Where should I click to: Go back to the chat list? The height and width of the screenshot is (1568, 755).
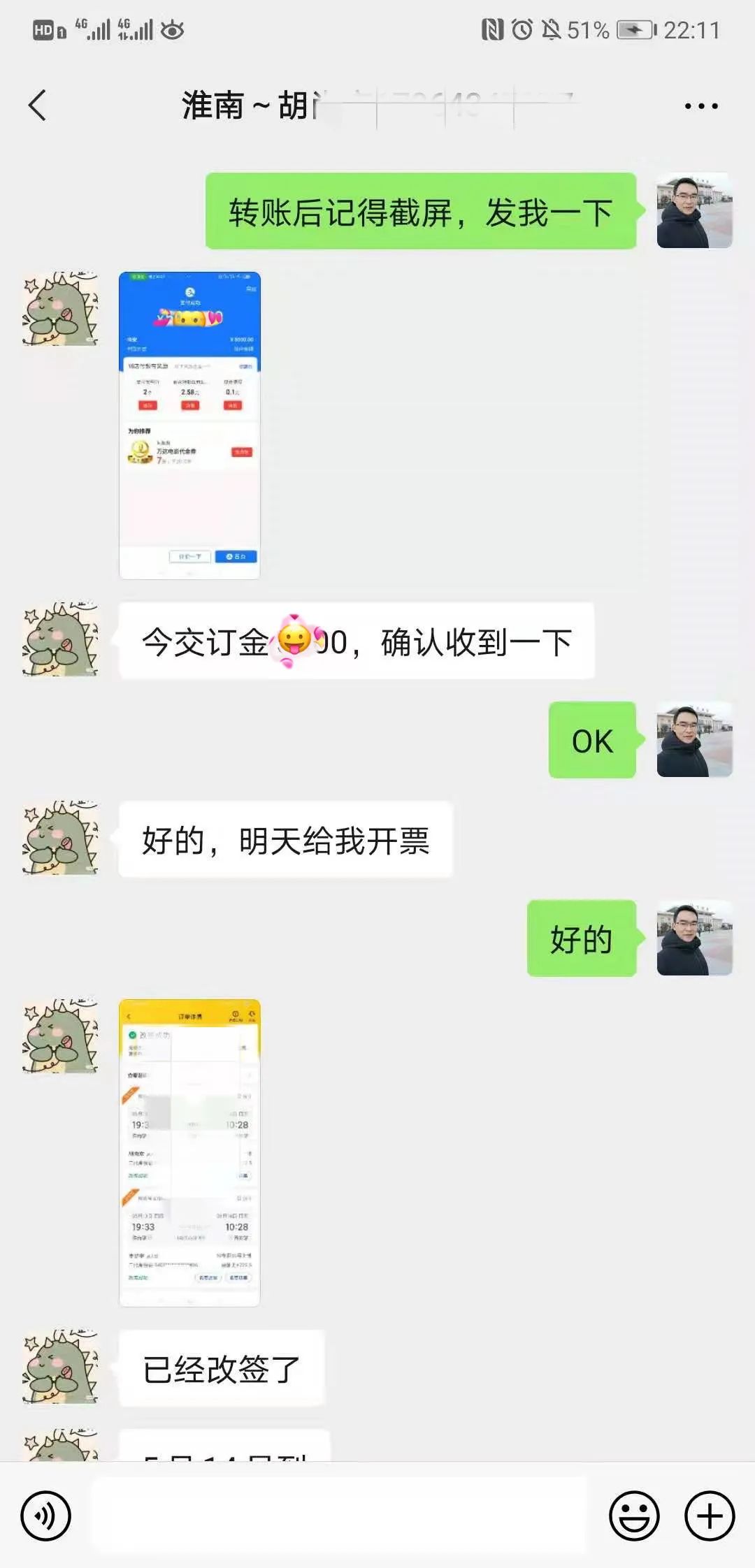pos(38,106)
